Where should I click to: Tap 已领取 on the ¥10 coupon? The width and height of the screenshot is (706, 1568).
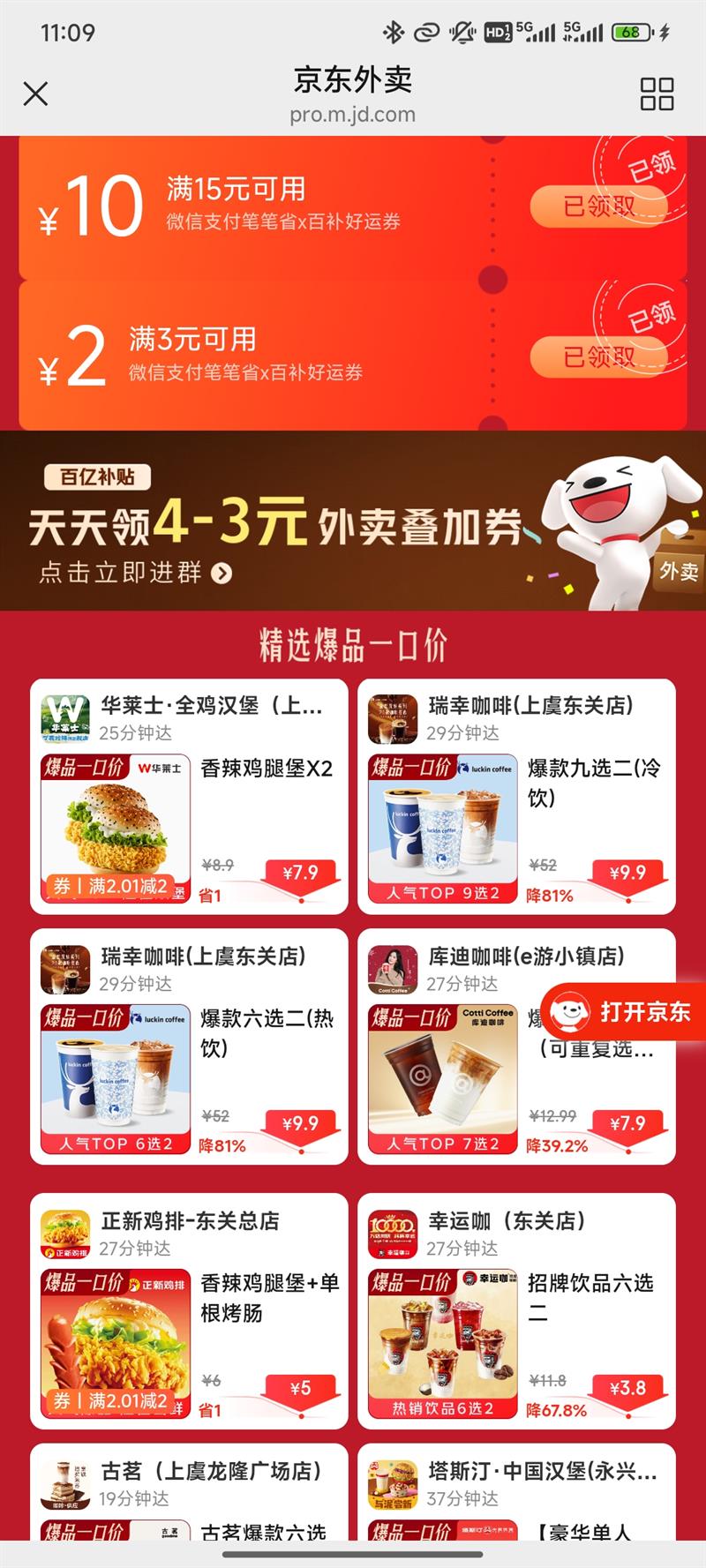pyautogui.click(x=598, y=208)
